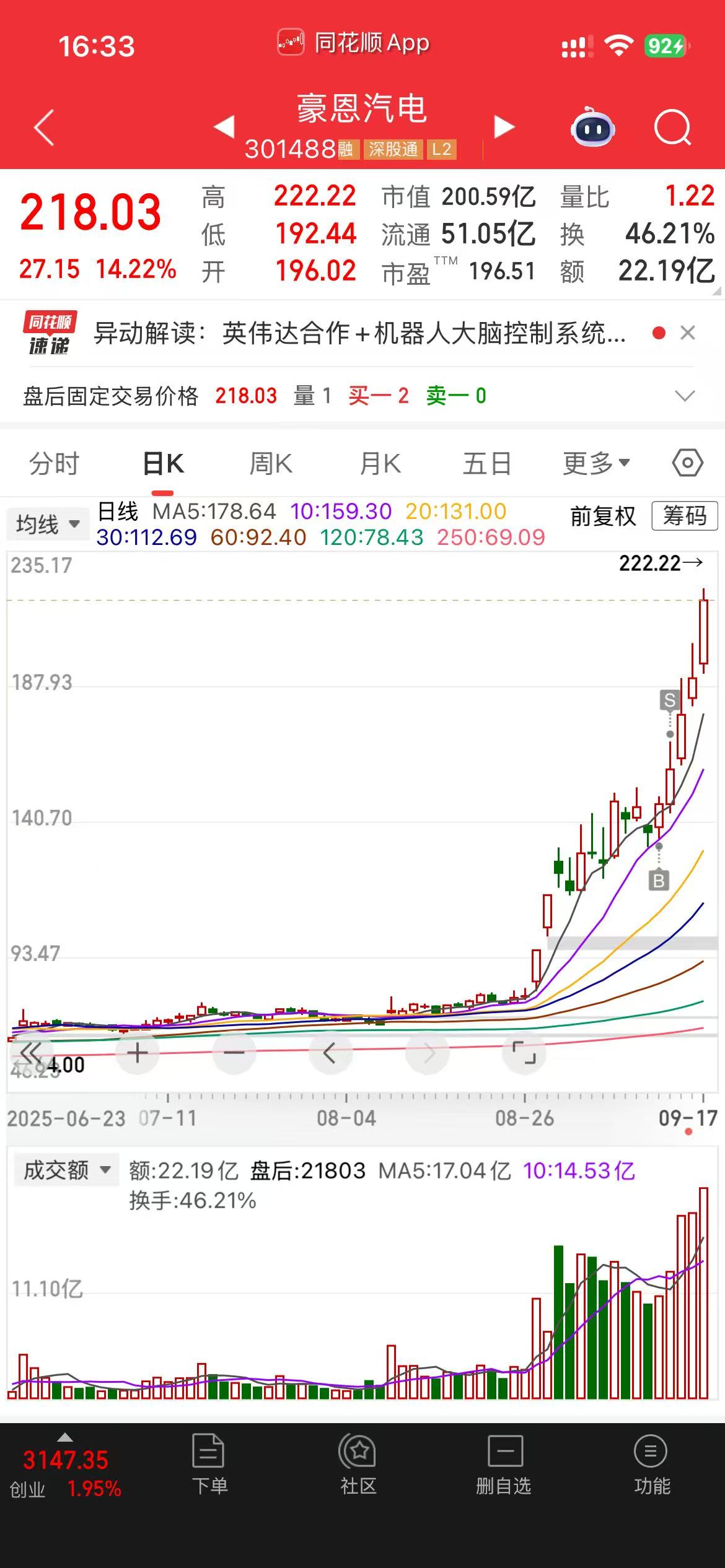This screenshot has height=1568, width=725.
Task: Open the 异动解读 news flash
Action: (x=359, y=334)
